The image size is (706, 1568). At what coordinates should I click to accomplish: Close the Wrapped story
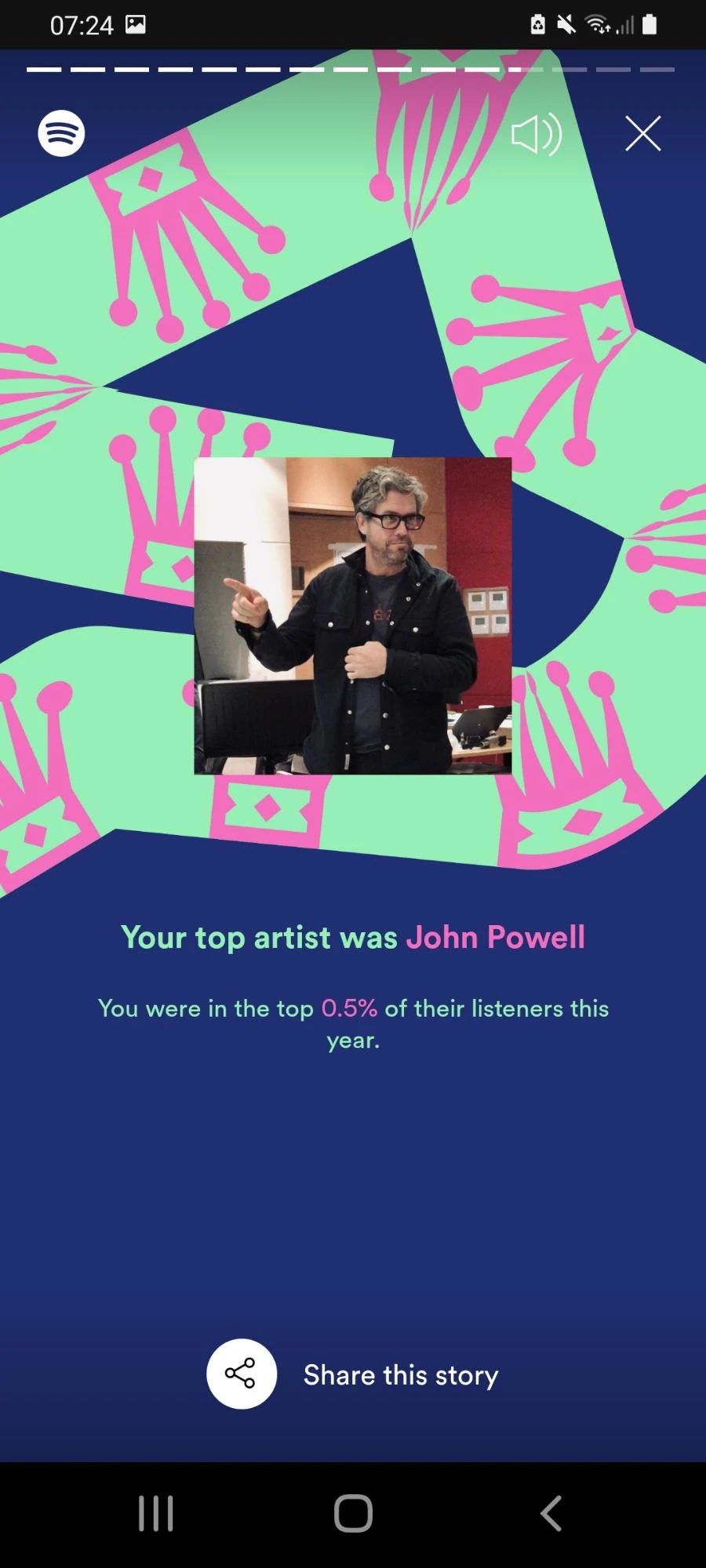tap(643, 133)
